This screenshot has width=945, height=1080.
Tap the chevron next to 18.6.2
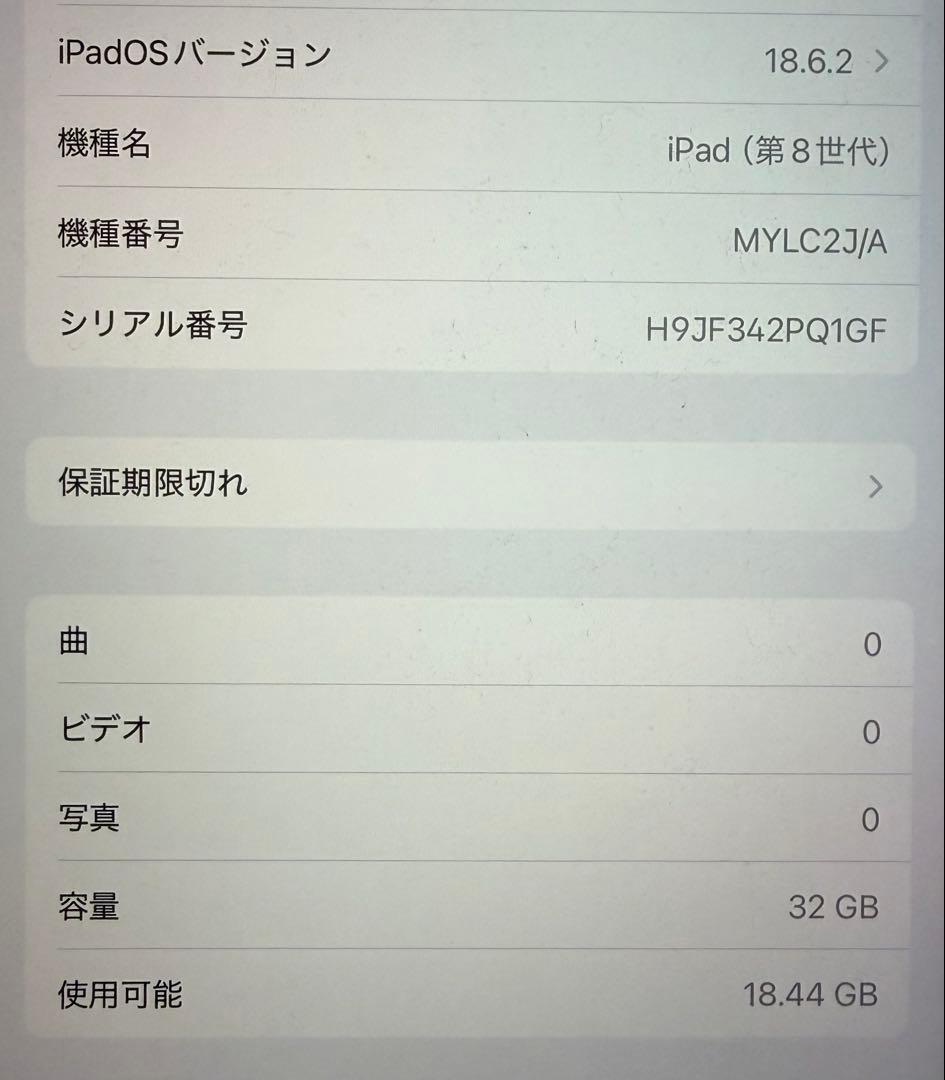point(879,60)
